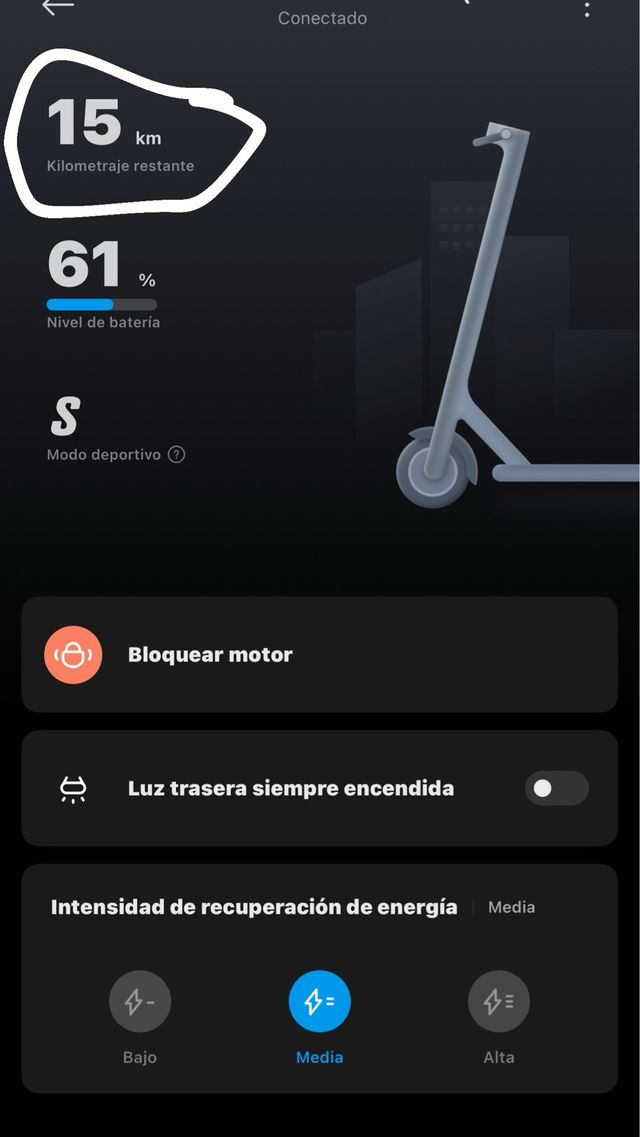Select Bajo energy recovery intensity
This screenshot has height=1137, width=640.
140,1001
